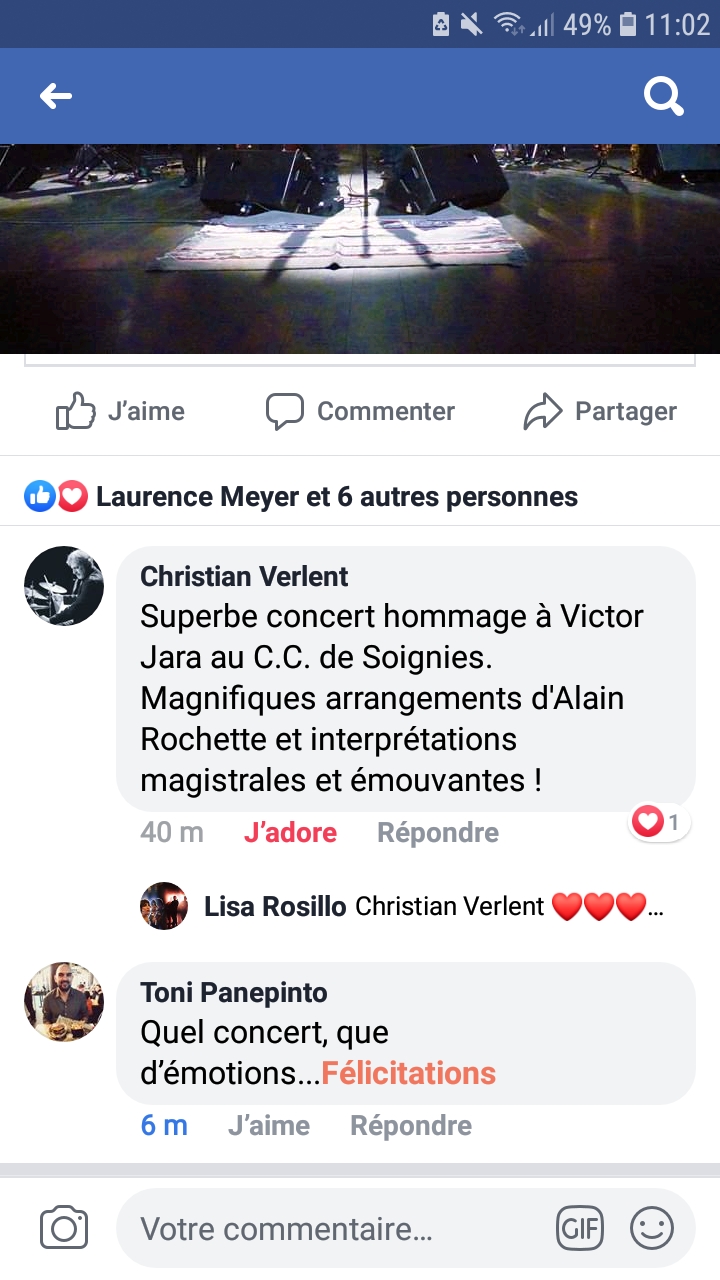Screen dimensions: 720x1280
Task: View reactions by Laurence Meyer and others
Action: (300, 496)
